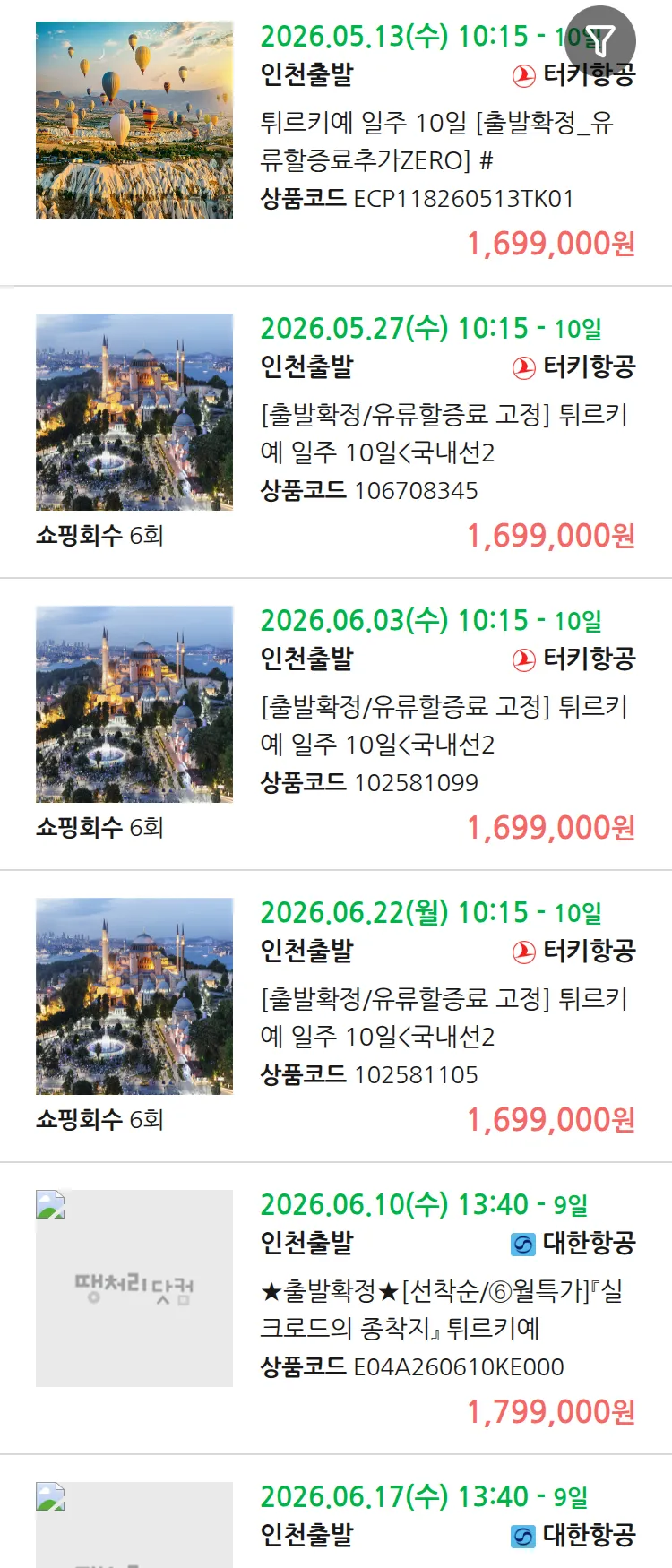View the 2026.06.03 Türkiye 10-day package
The image size is (672, 1568).
(444, 725)
